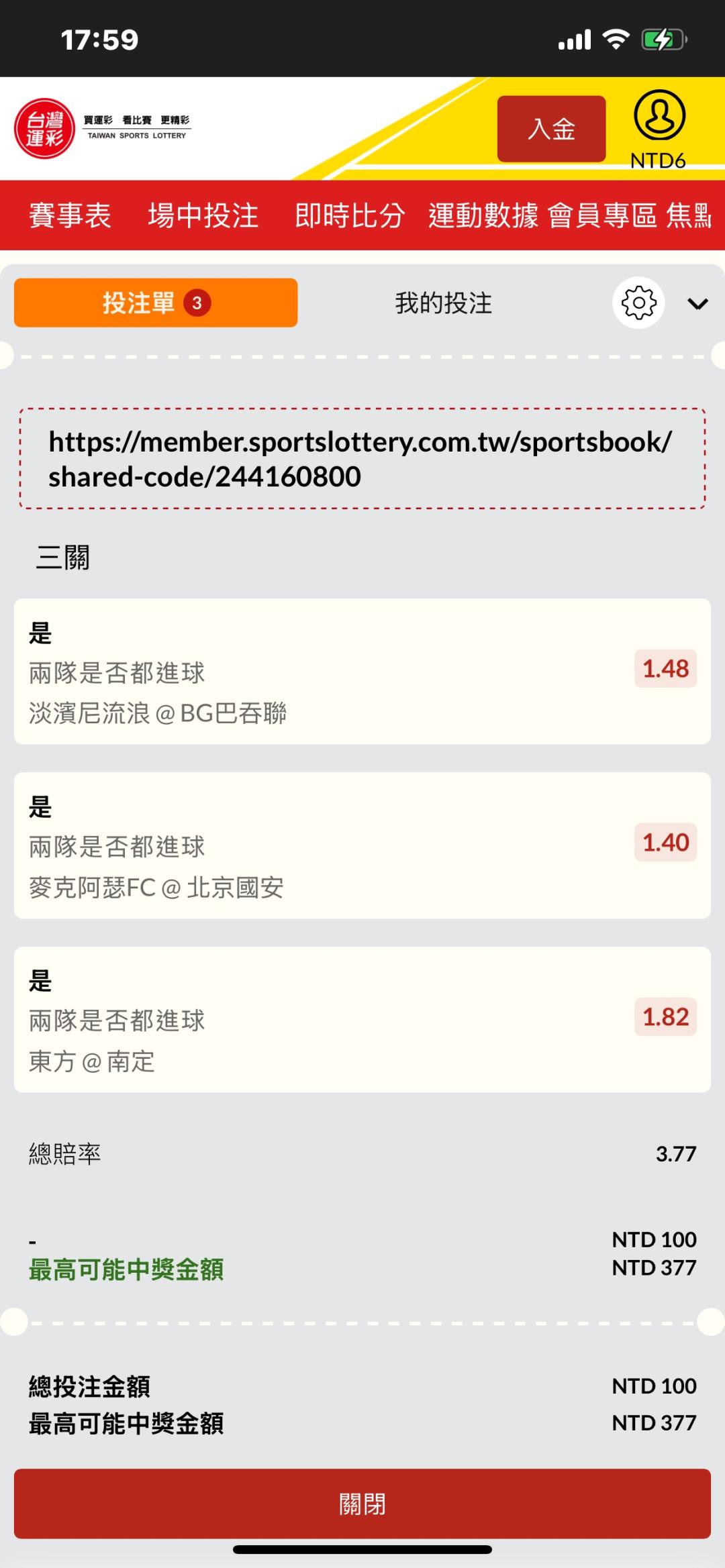Viewport: 725px width, 1568px height.
Task: Open the 場中投注 section
Action: coord(203,215)
